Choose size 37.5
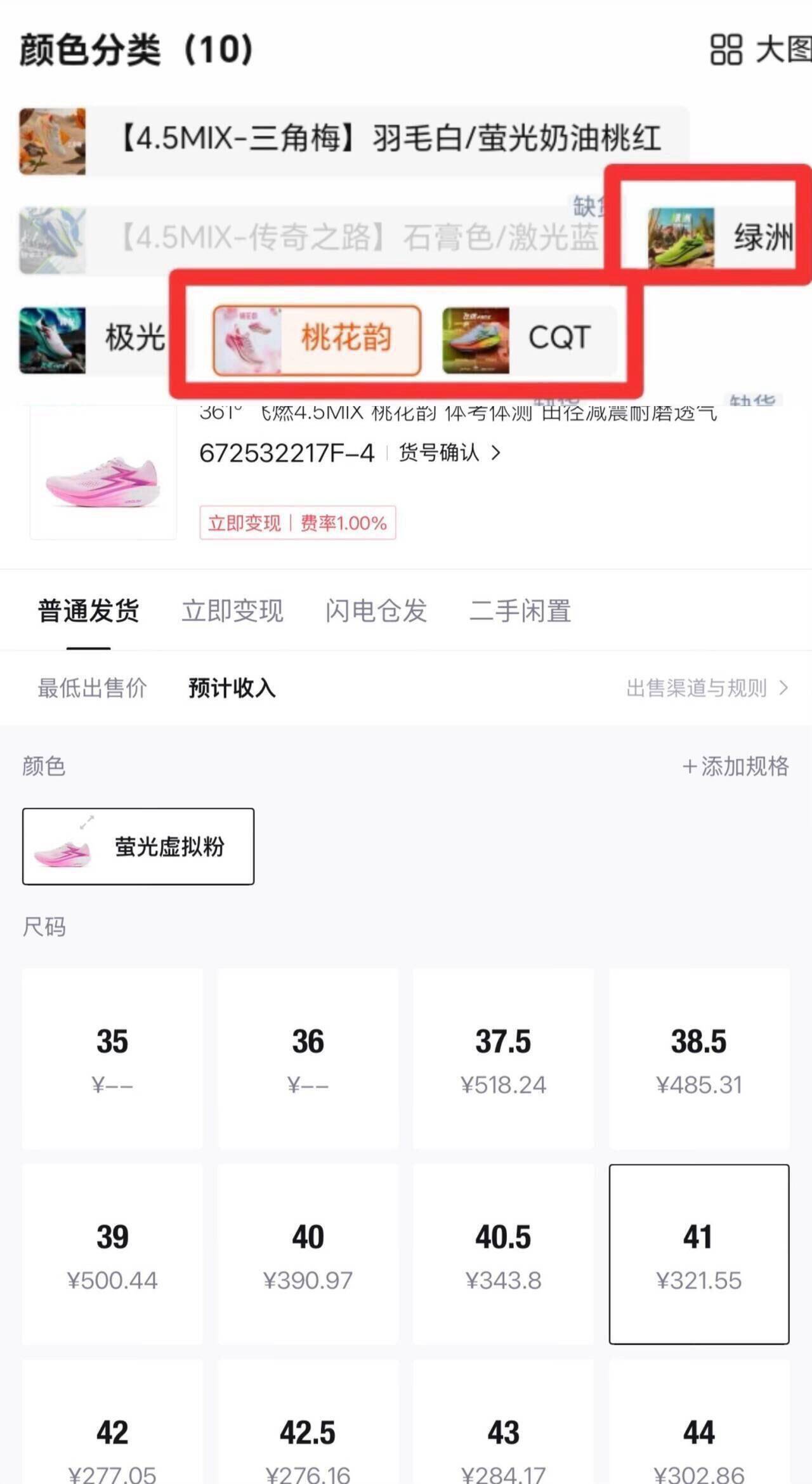 click(503, 1058)
